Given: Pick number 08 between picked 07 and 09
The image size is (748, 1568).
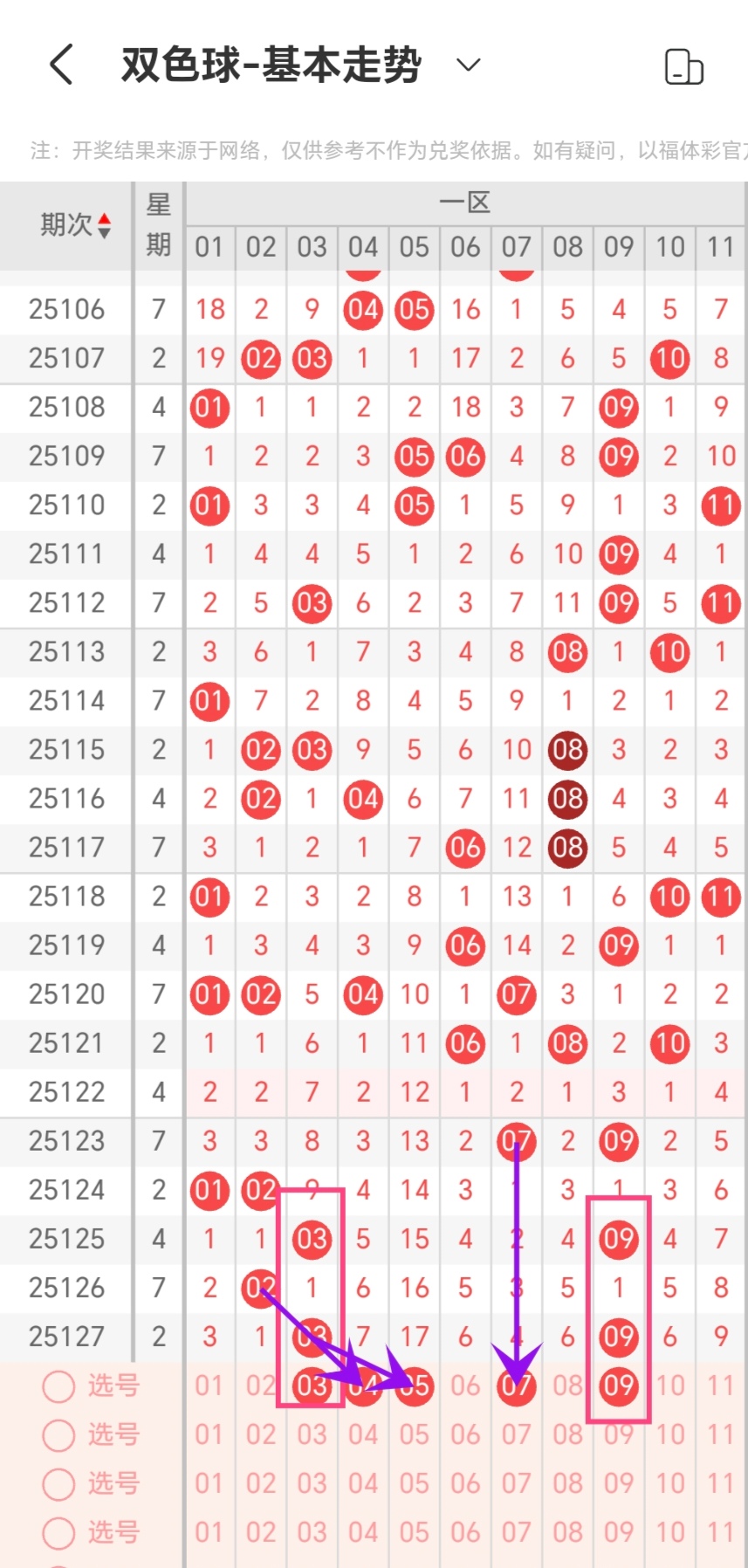Looking at the screenshot, I should click(x=567, y=1386).
